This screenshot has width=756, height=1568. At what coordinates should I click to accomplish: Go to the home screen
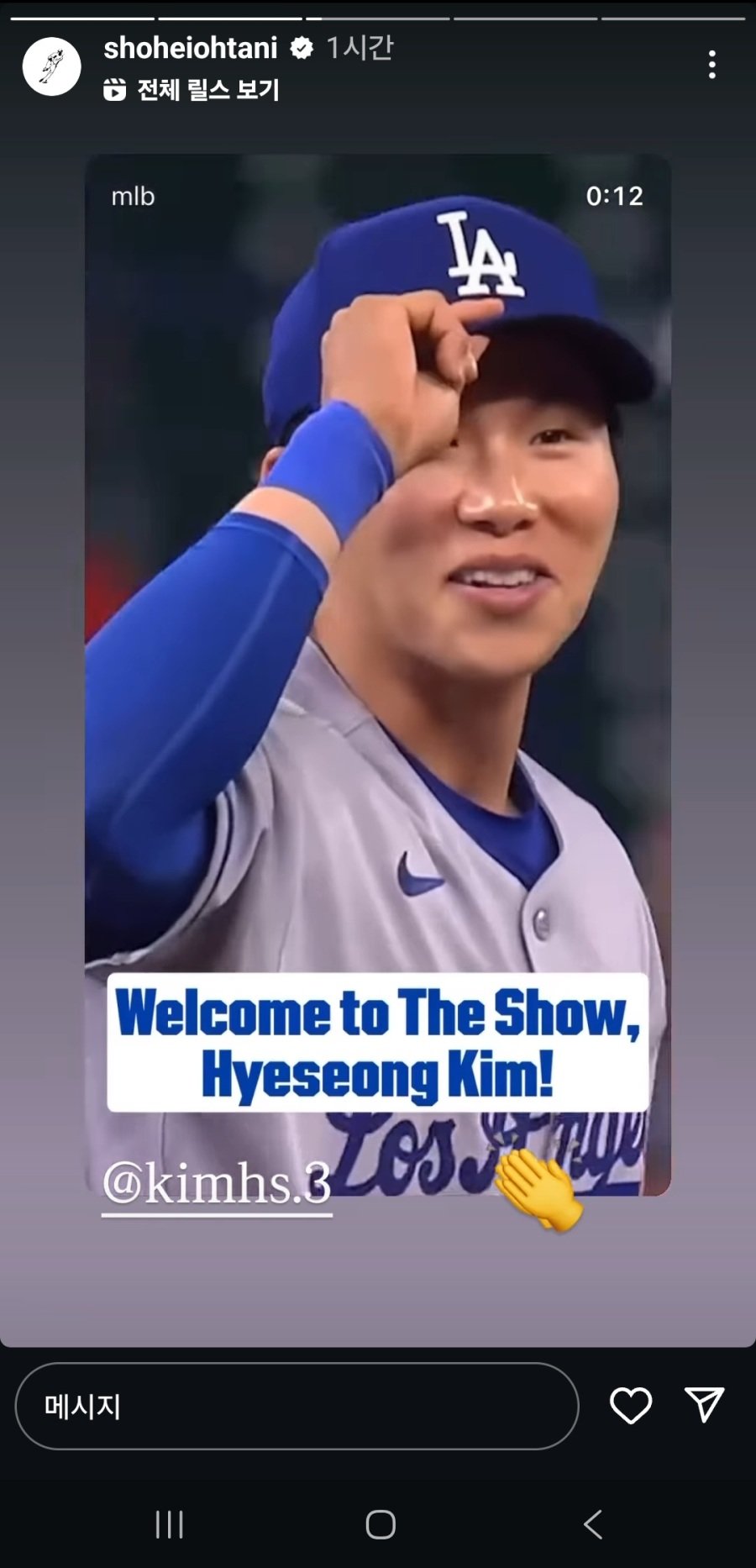[x=381, y=1523]
